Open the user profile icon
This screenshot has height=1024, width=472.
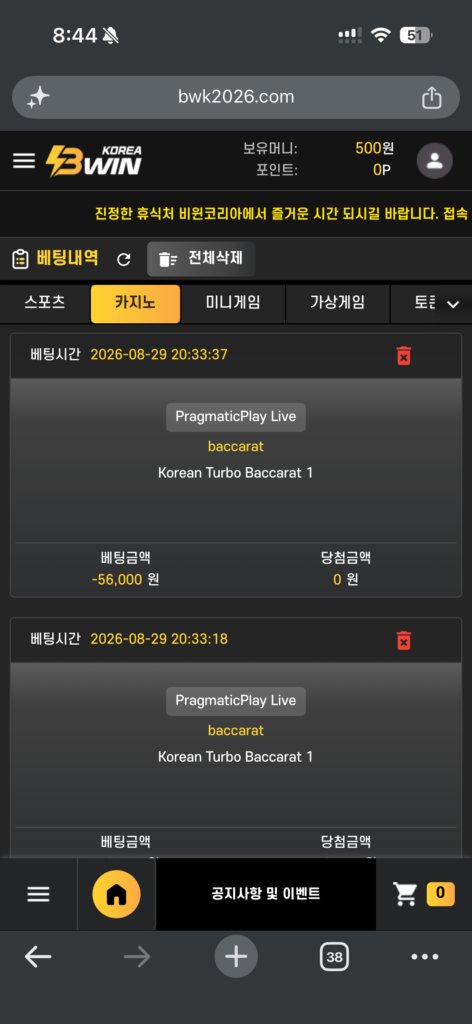435,161
